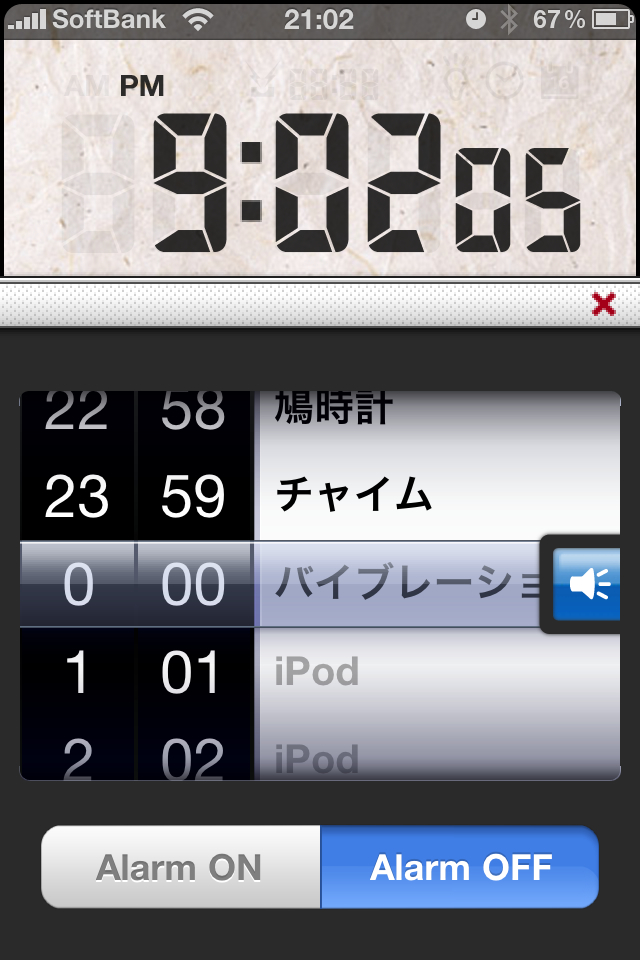
Task: Select hour 23 in the picker
Action: tap(77, 497)
